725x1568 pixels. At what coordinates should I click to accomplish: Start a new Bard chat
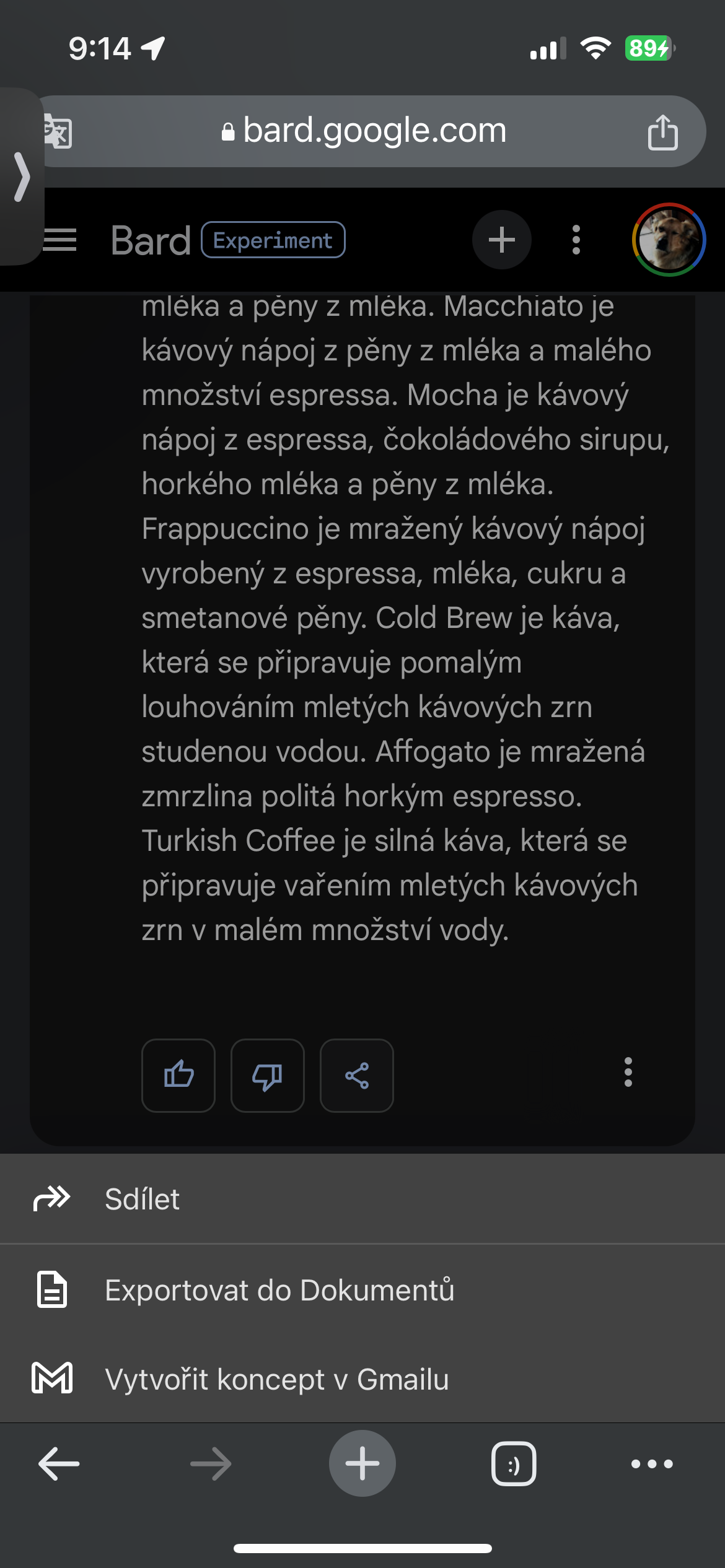click(502, 240)
